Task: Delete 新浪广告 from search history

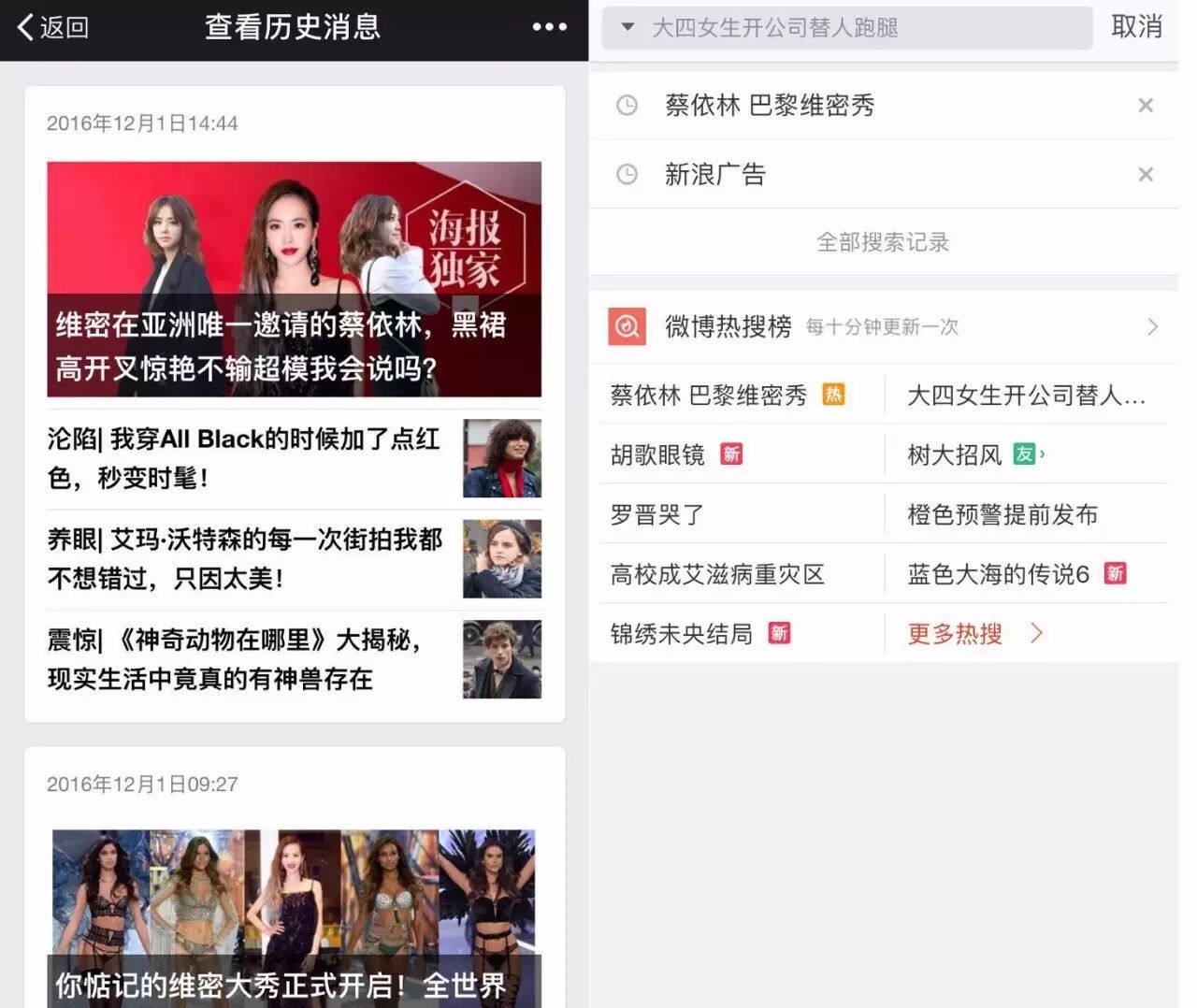Action: coord(1145,175)
